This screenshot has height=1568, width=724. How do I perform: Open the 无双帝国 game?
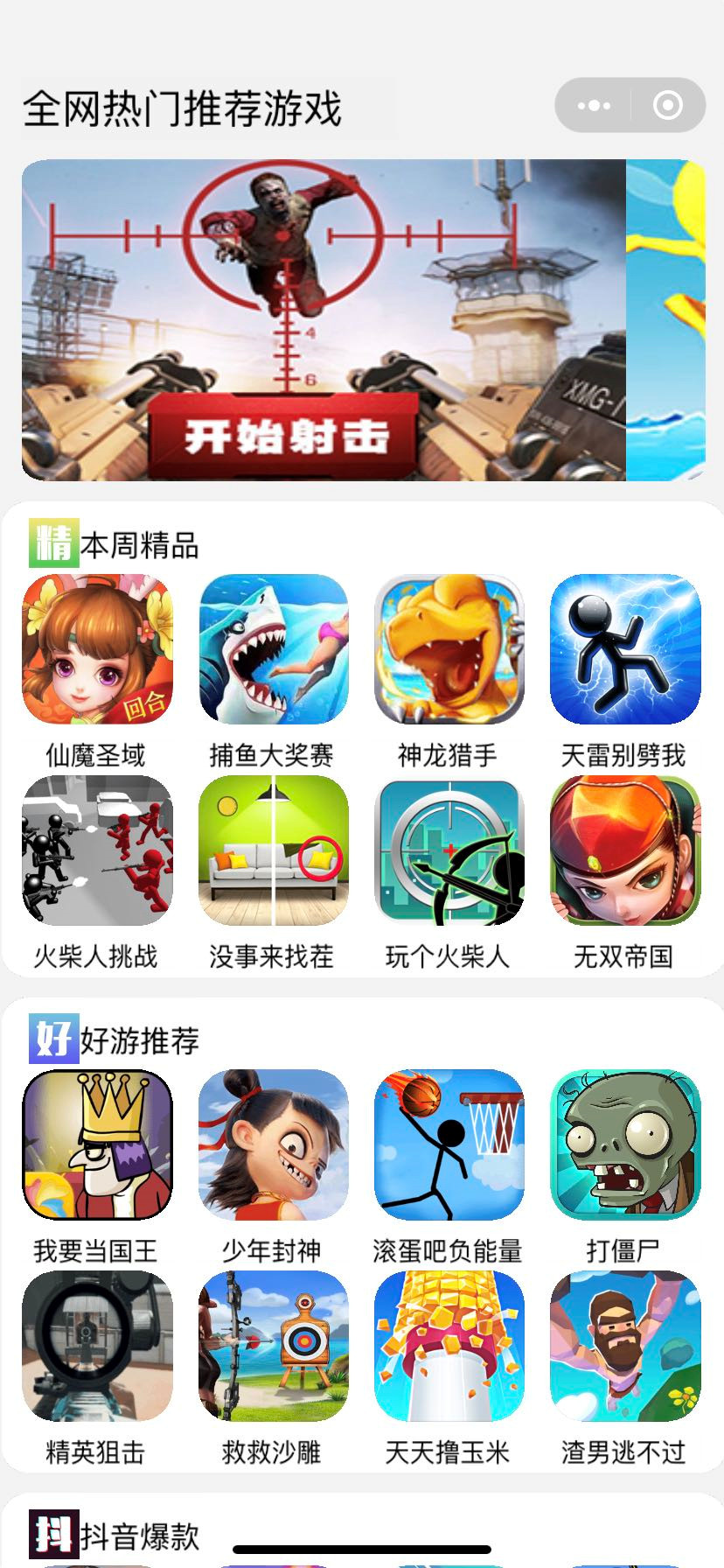[624, 850]
